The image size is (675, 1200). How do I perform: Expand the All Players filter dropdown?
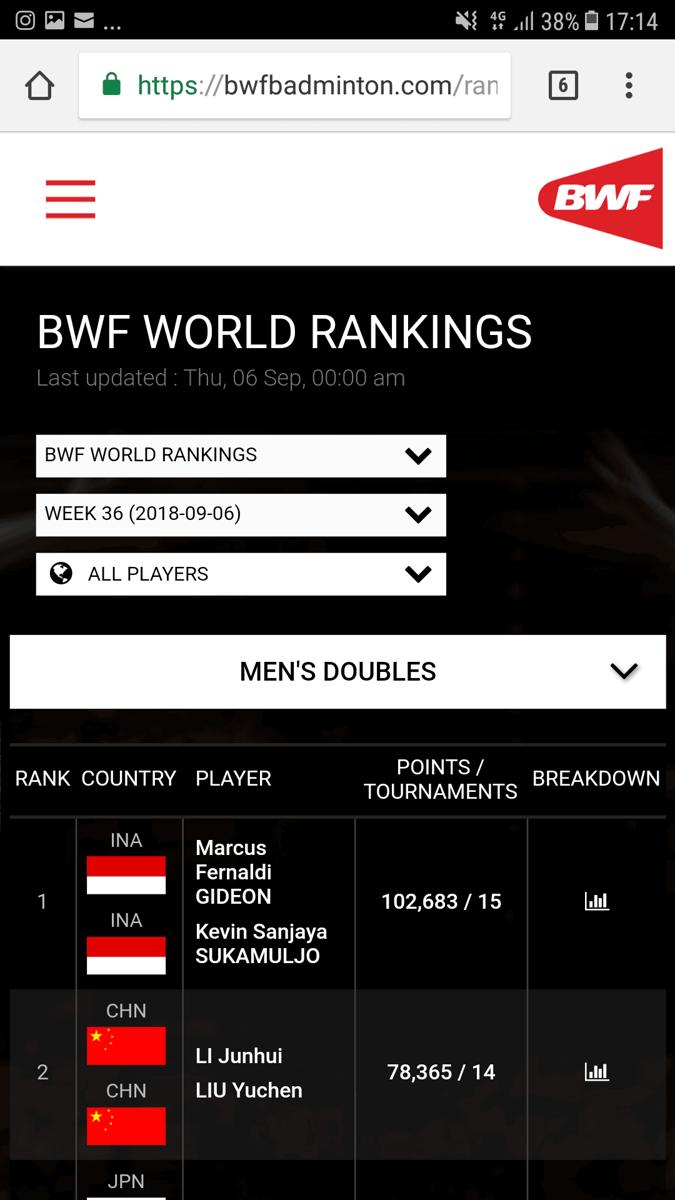(241, 574)
